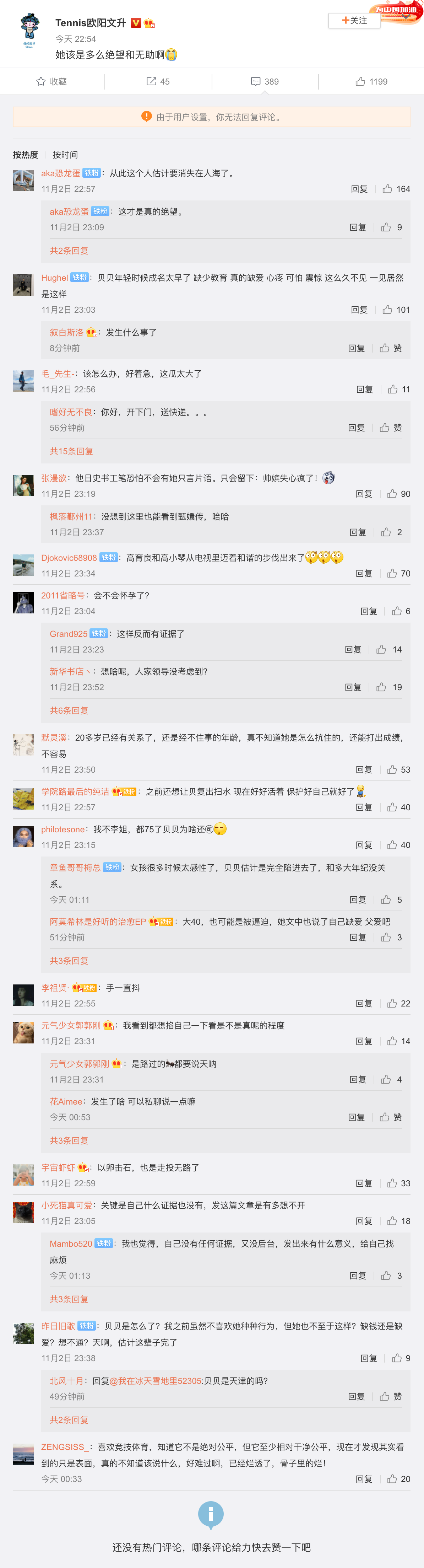Like philotesone's comment with 40 likes
This screenshot has width=424, height=1568.
click(x=398, y=845)
